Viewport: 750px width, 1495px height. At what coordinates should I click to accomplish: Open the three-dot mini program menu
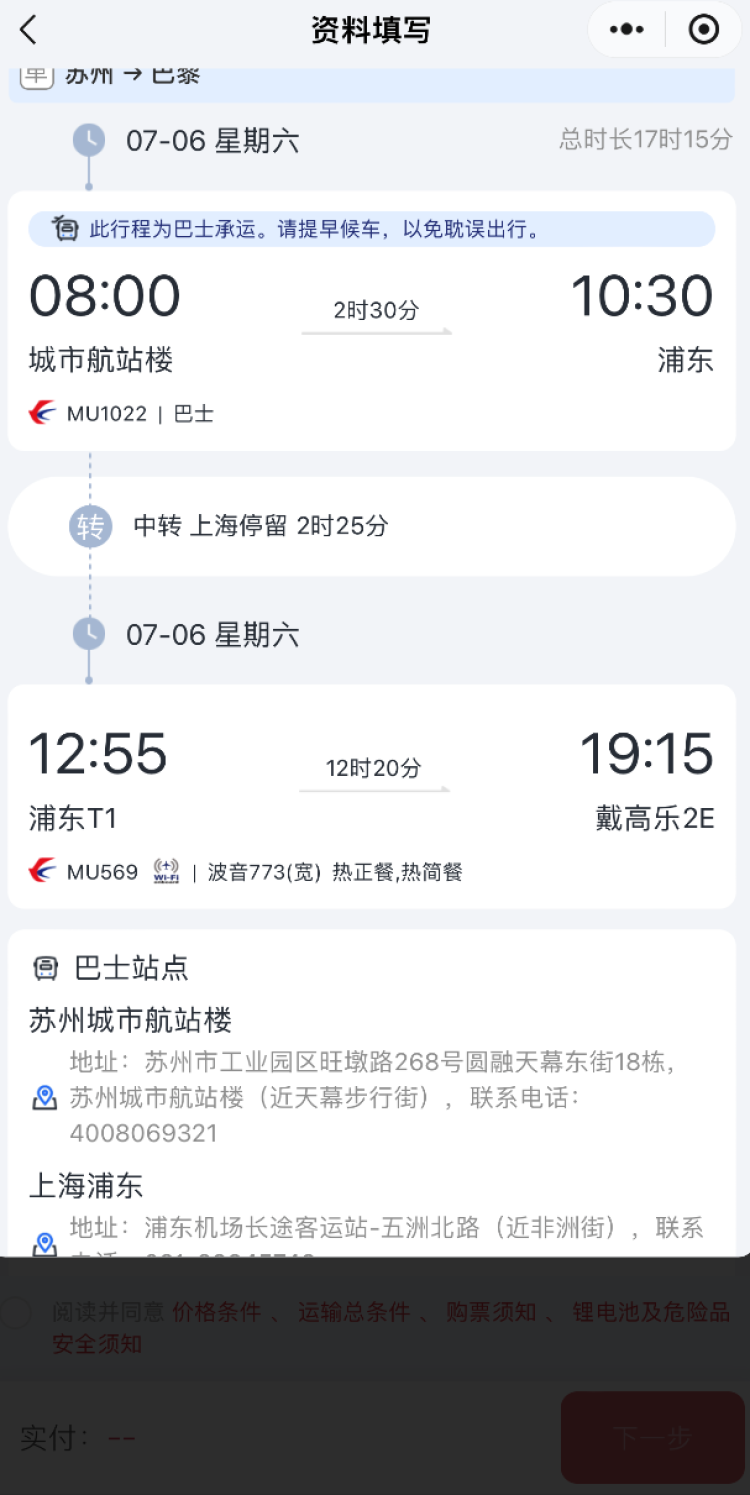click(627, 30)
